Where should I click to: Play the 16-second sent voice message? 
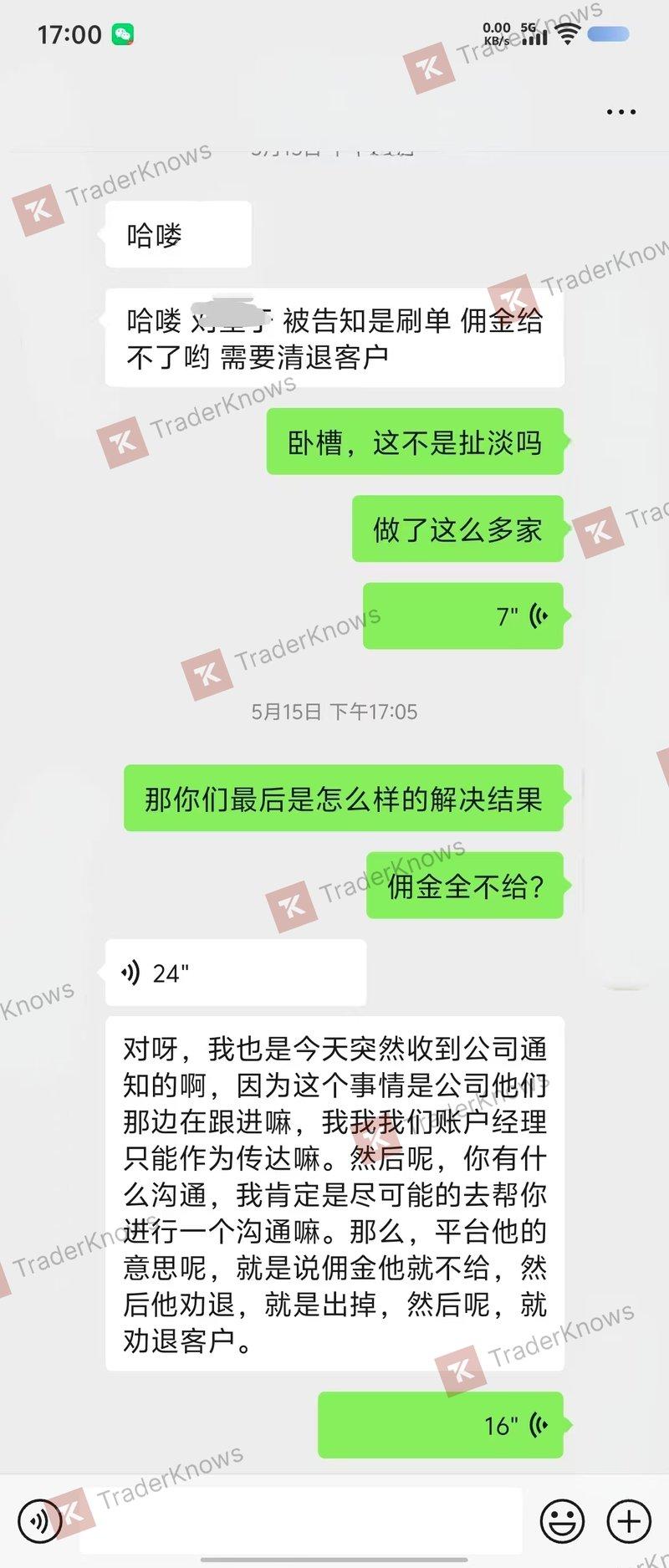pos(441,1425)
